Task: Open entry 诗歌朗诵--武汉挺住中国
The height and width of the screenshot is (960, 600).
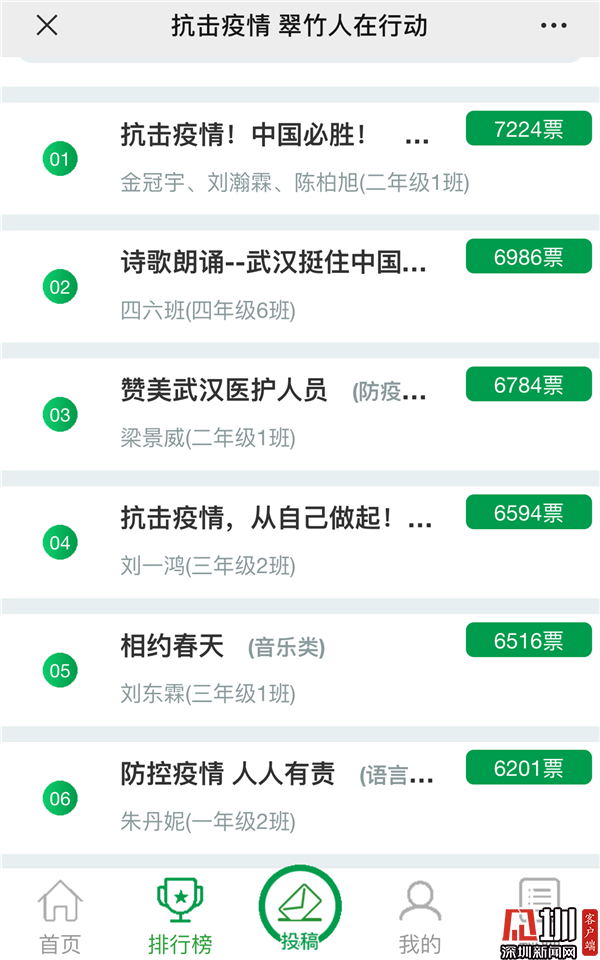Action: (x=273, y=262)
